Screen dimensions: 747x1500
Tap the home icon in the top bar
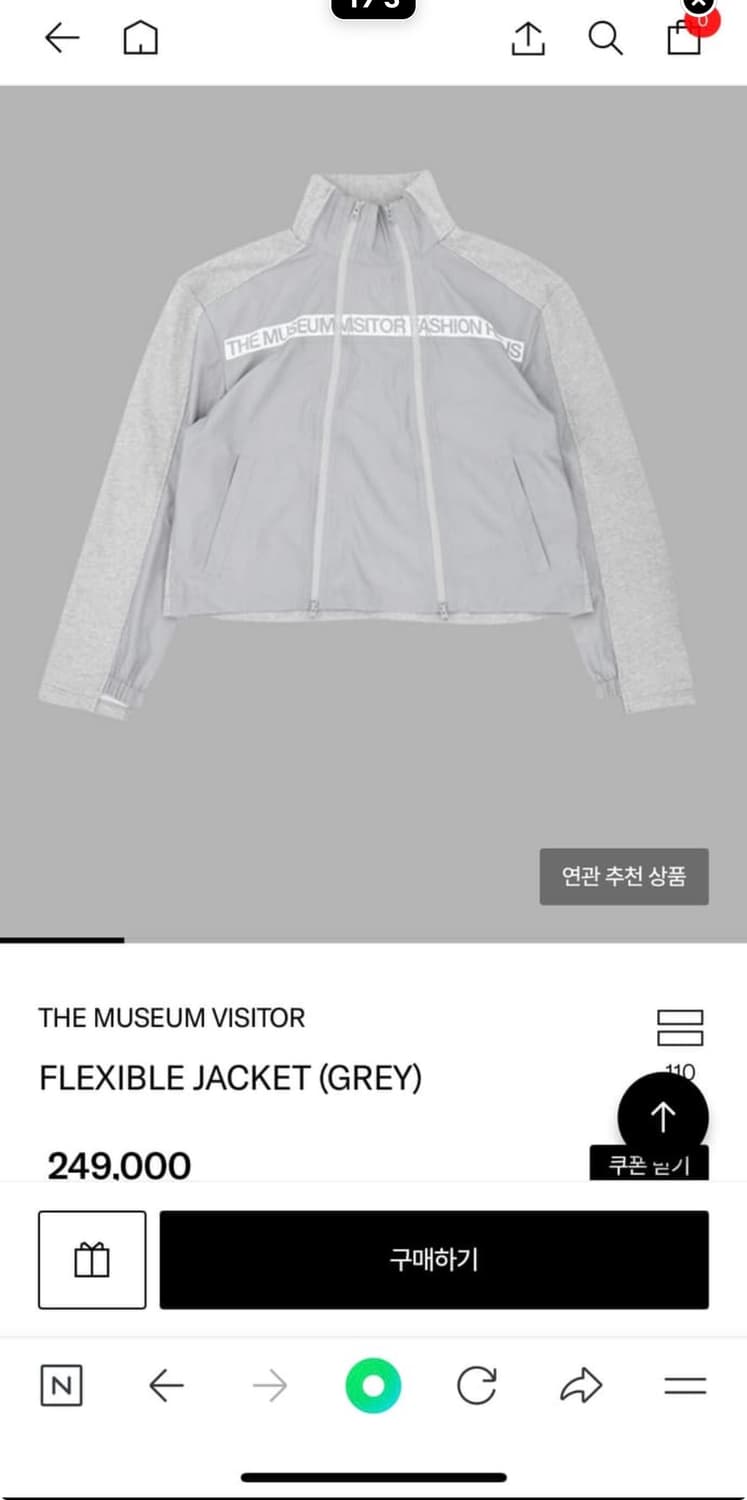[x=140, y=38]
